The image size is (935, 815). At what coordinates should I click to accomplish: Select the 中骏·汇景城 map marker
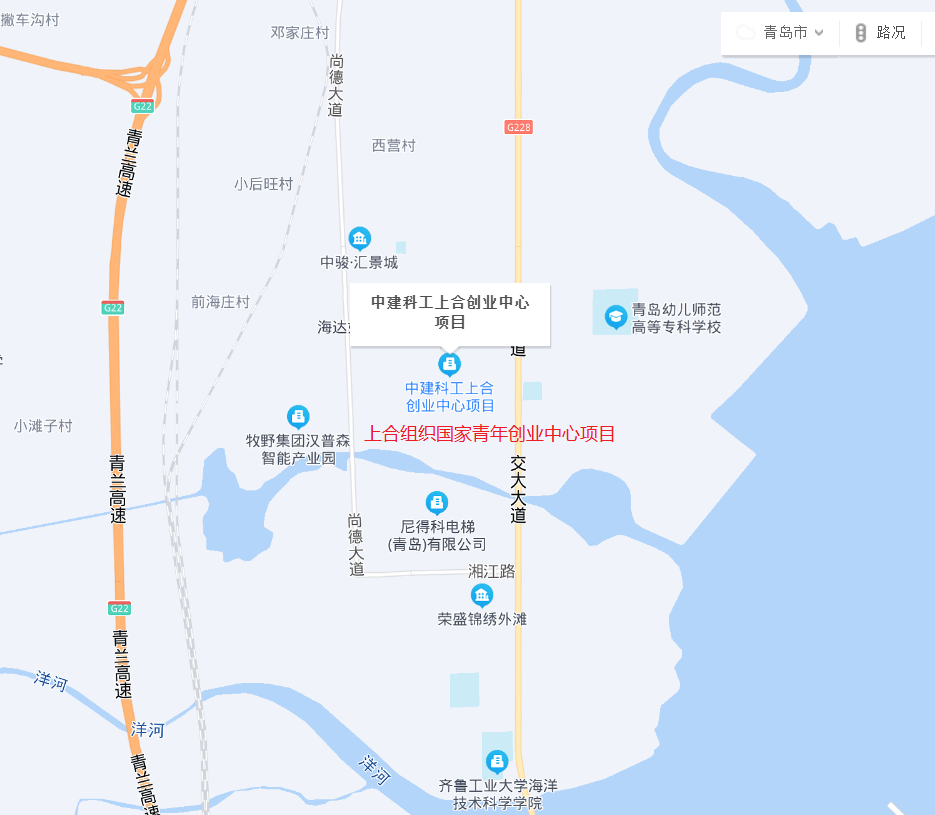point(359,238)
